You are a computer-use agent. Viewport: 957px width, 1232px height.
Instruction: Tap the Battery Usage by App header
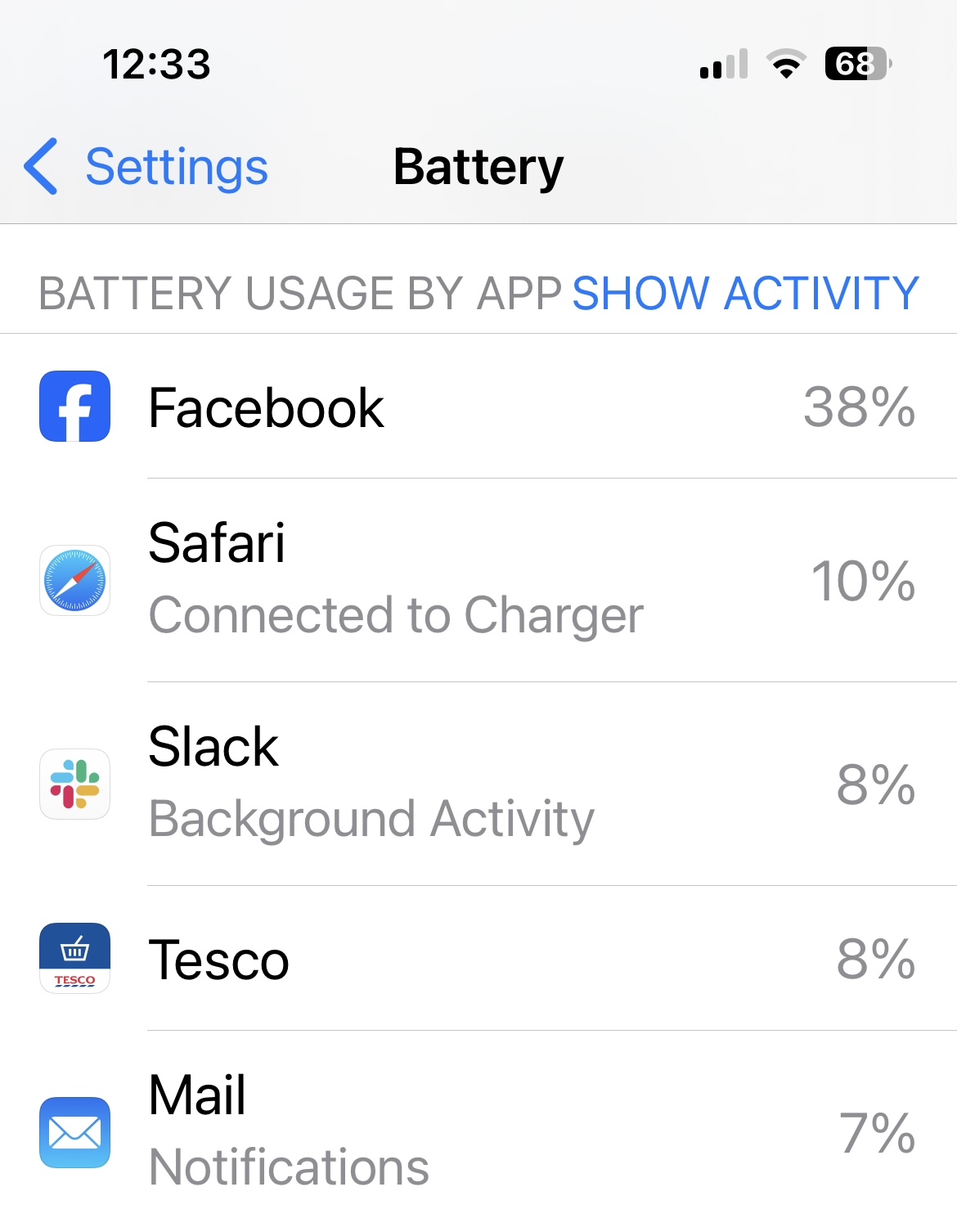(300, 294)
